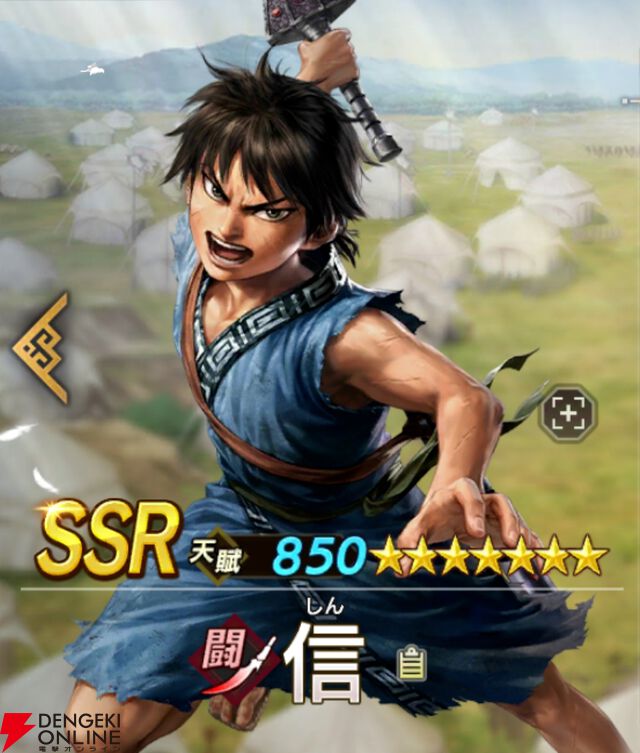Go back using the gold arrow

coord(42,348)
